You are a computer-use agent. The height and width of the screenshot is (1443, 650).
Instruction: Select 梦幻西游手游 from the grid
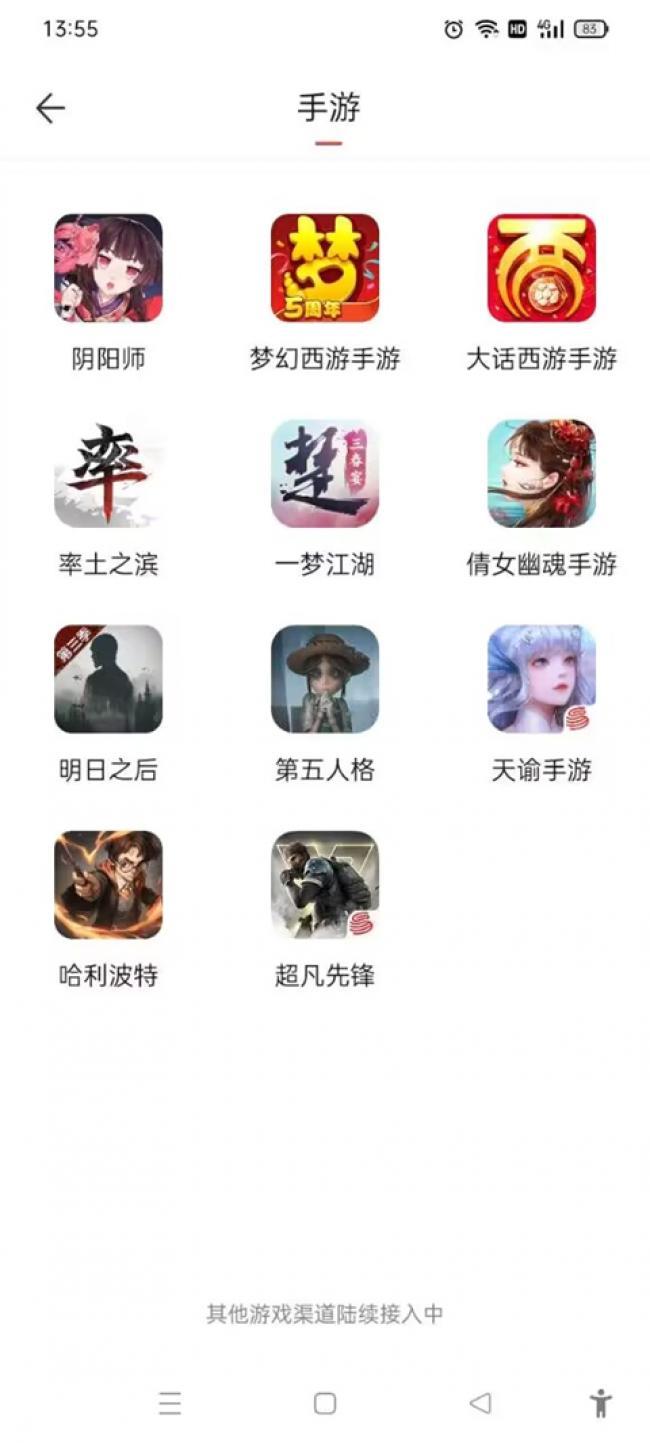(325, 268)
